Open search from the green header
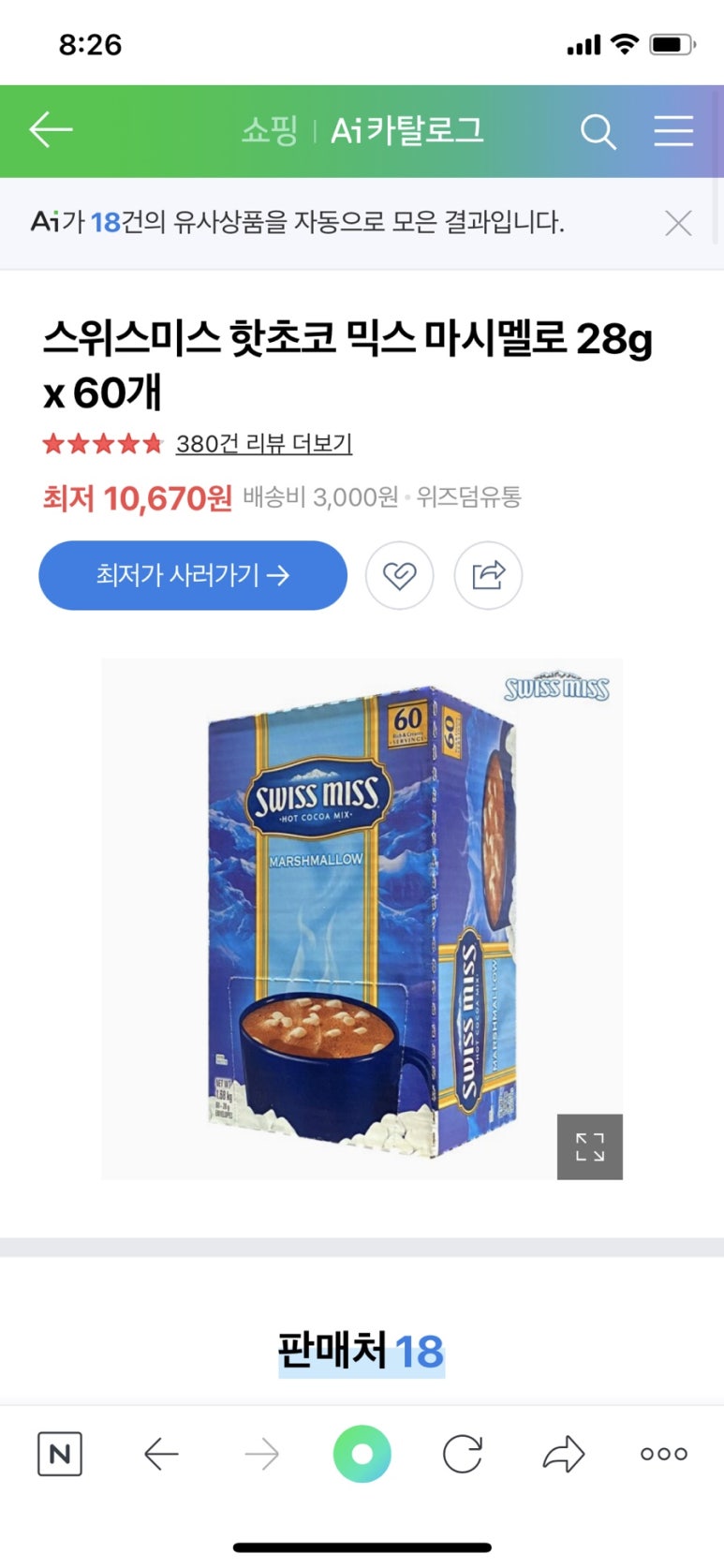The image size is (724, 1568). tap(598, 131)
